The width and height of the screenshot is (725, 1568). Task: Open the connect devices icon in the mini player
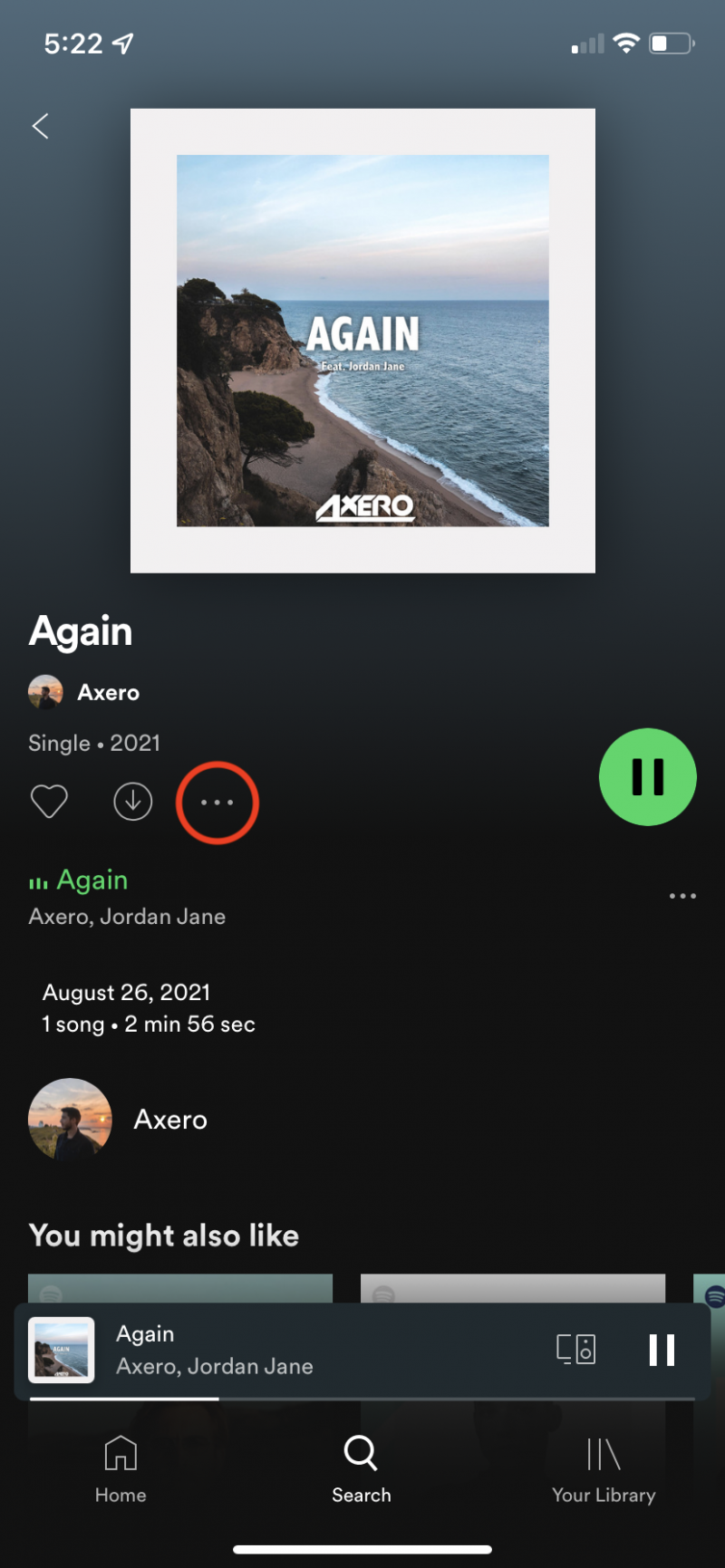576,1350
